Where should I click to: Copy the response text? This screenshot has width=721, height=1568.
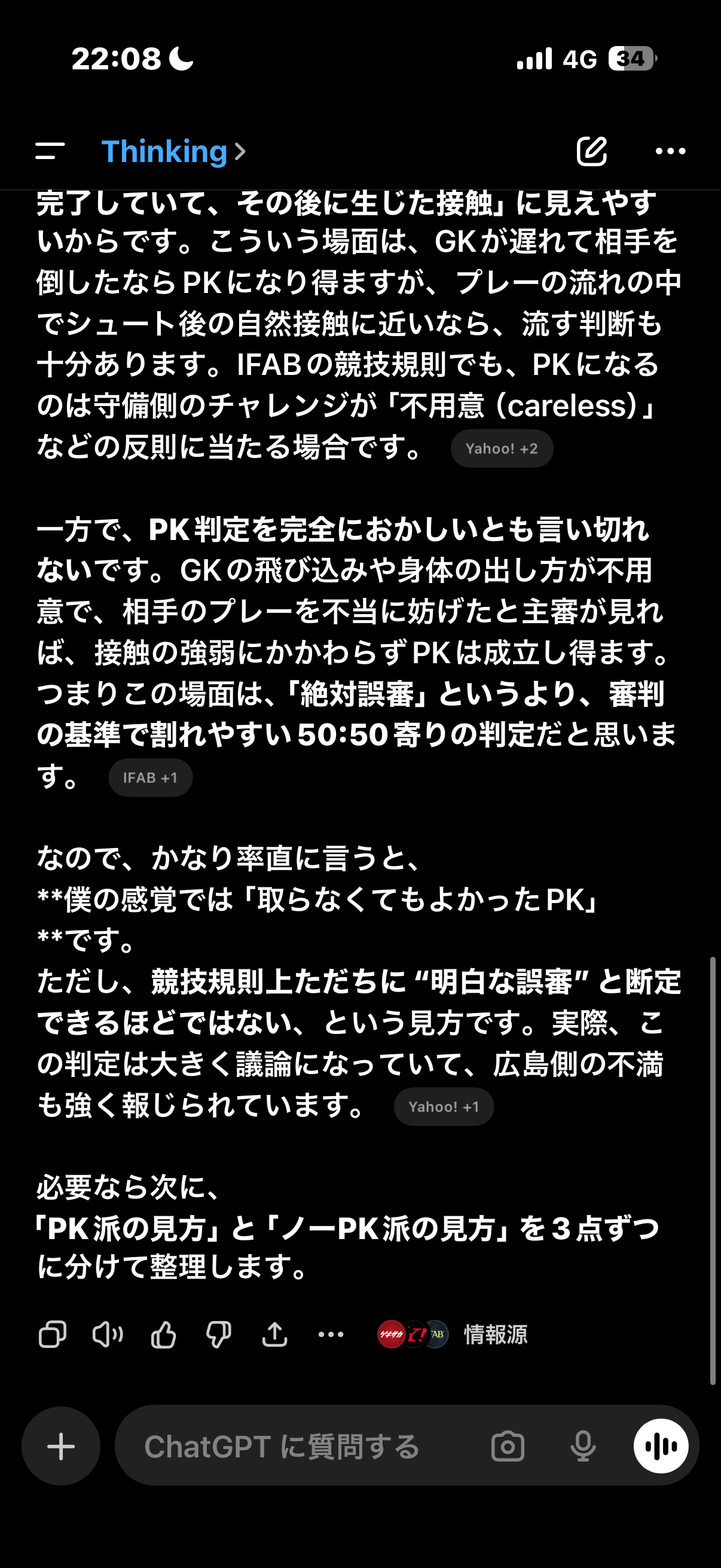pyautogui.click(x=53, y=1334)
